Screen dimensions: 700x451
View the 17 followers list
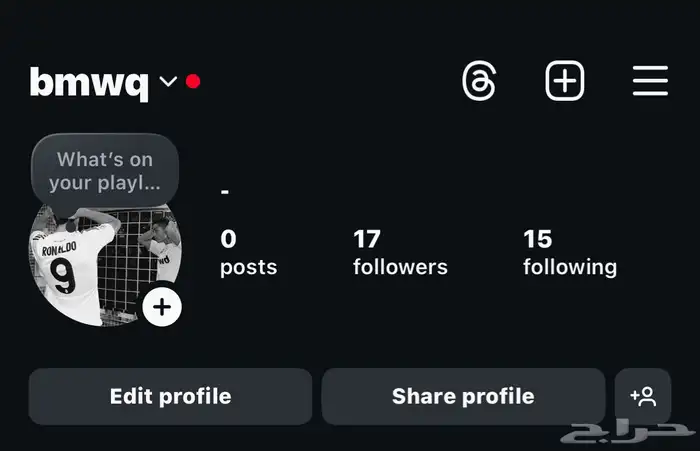(x=400, y=253)
